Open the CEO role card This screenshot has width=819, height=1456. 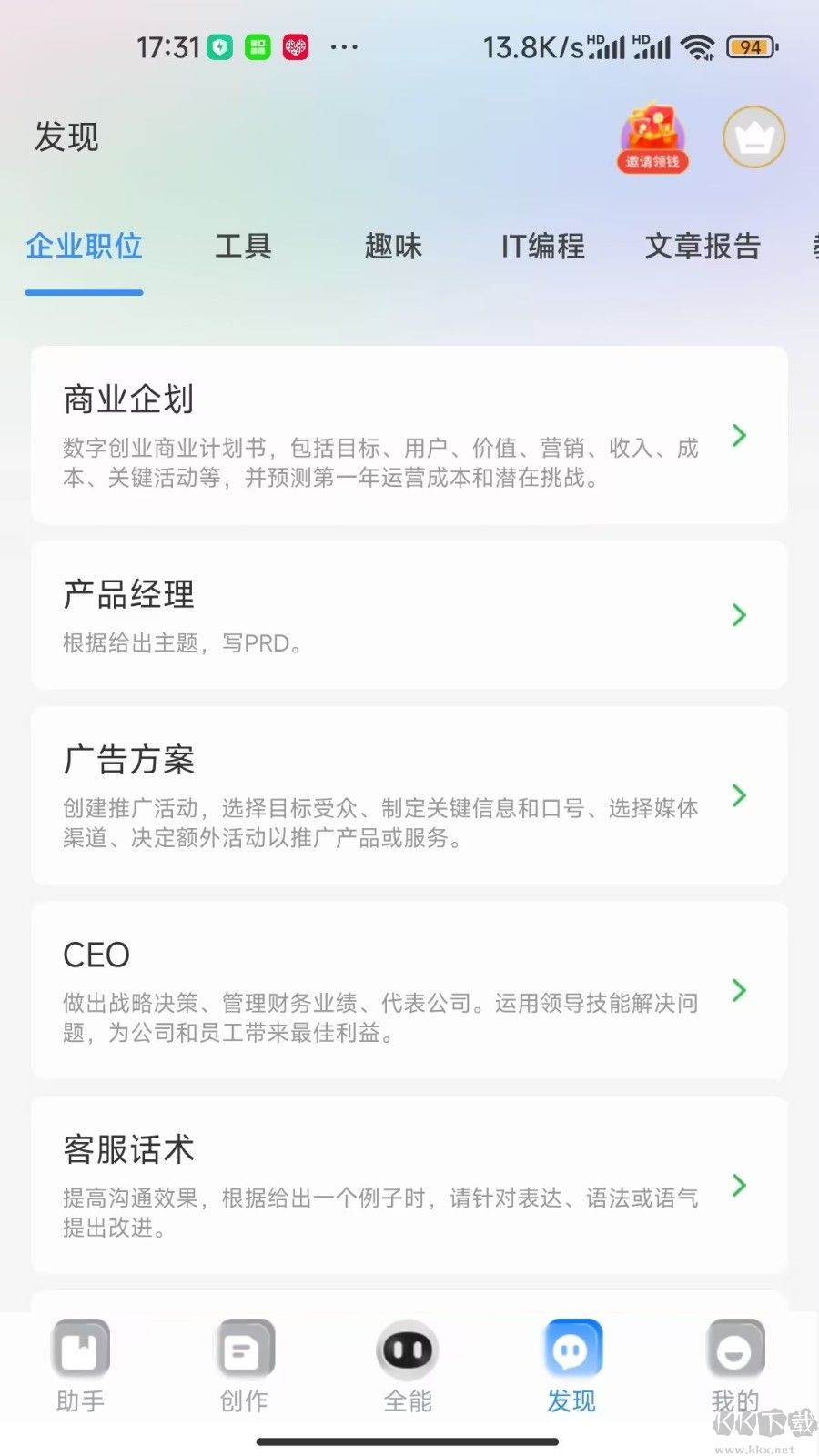[x=409, y=990]
